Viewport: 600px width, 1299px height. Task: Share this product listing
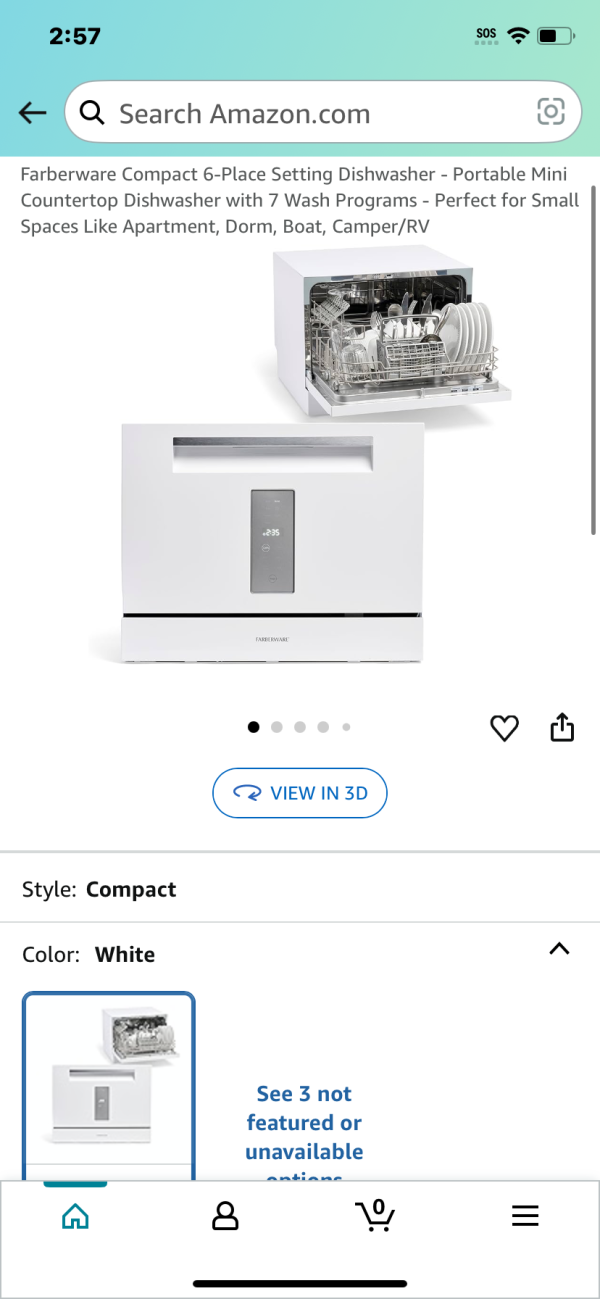point(562,727)
